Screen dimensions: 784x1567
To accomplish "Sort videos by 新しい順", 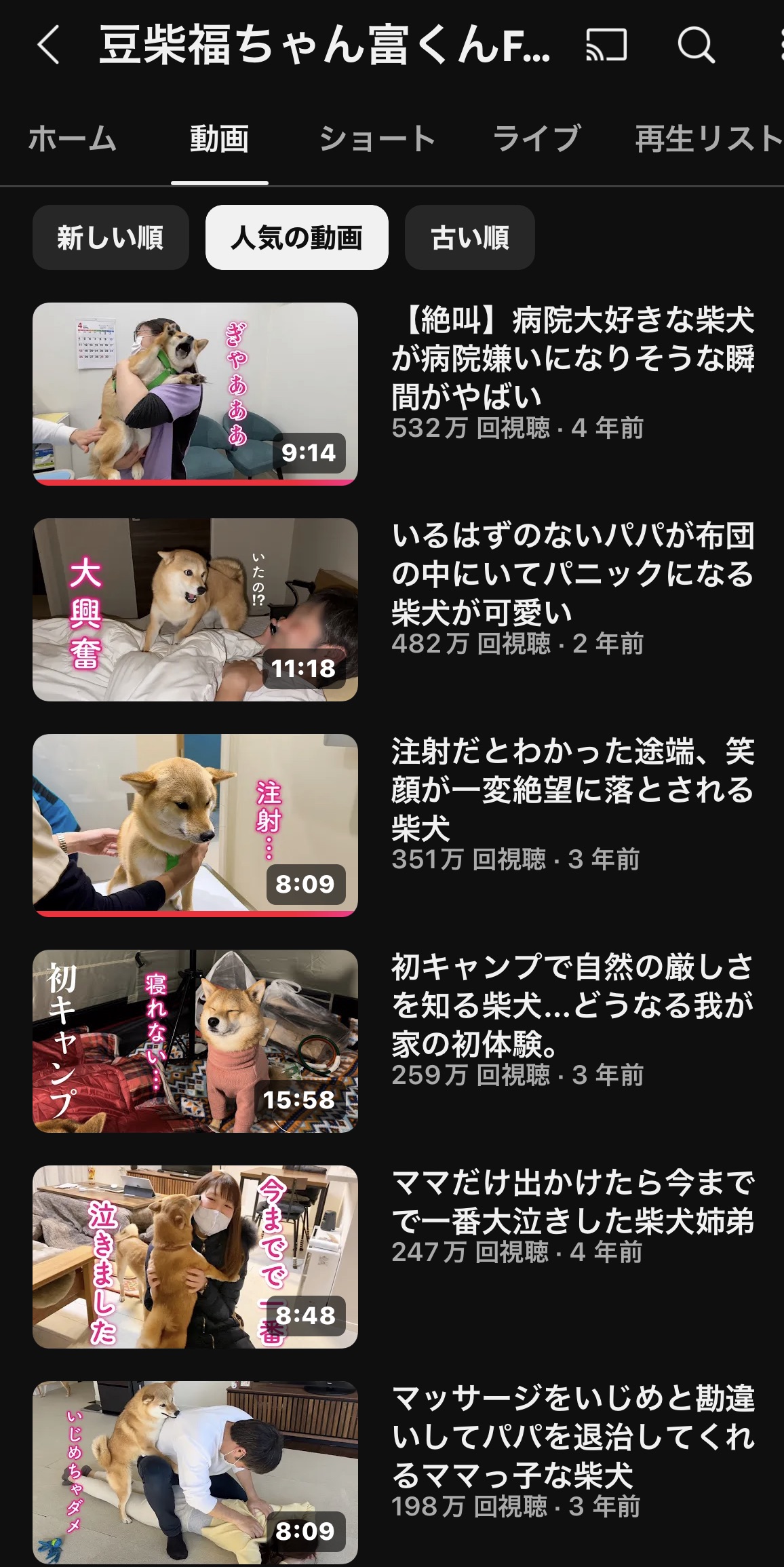I will point(111,237).
